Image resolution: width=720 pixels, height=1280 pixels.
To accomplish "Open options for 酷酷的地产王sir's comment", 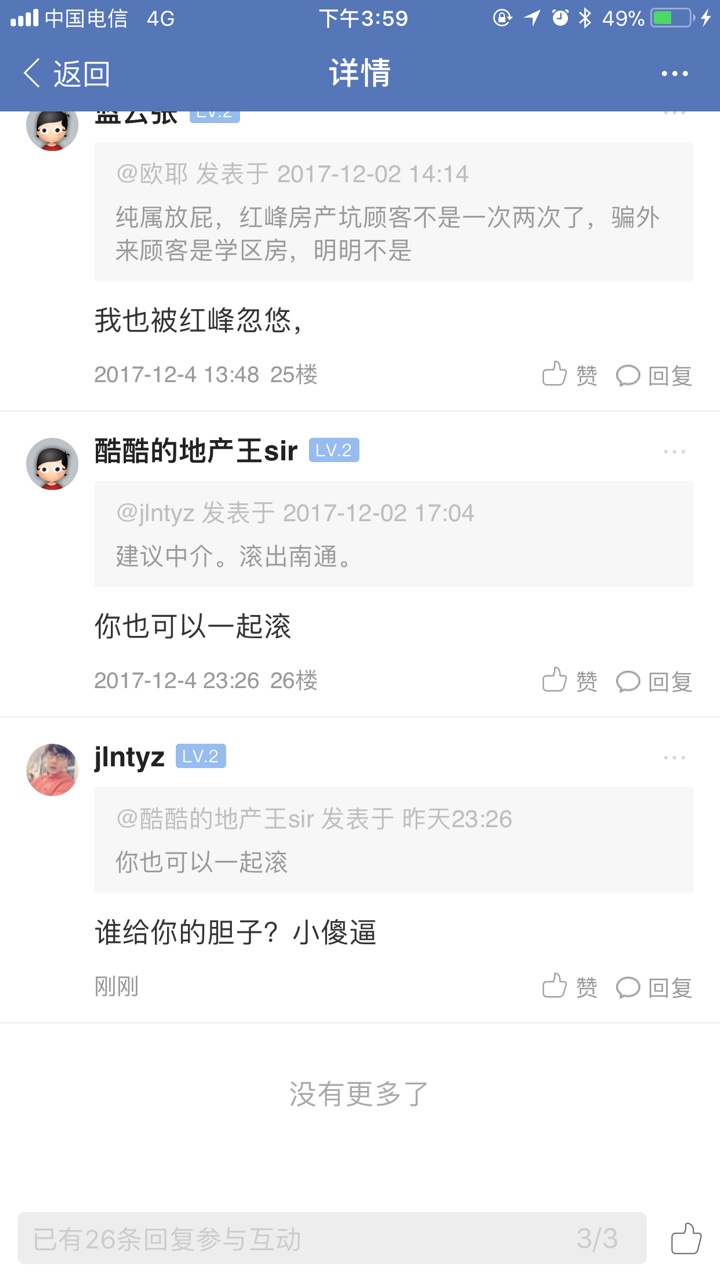I will pyautogui.click(x=674, y=452).
